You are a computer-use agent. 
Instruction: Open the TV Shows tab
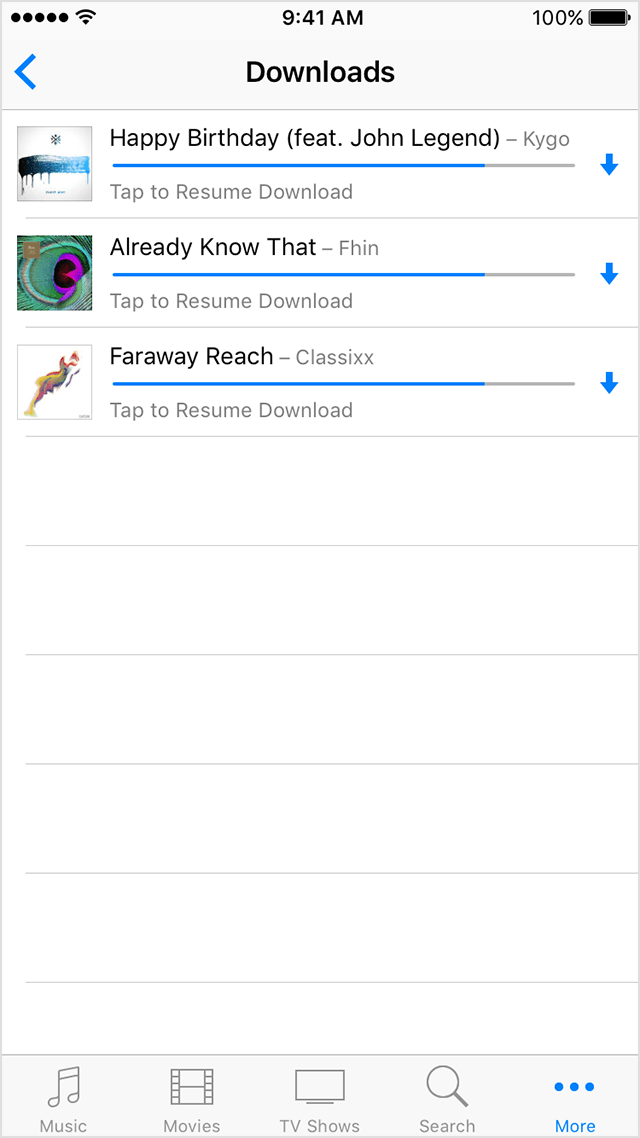tap(319, 1098)
